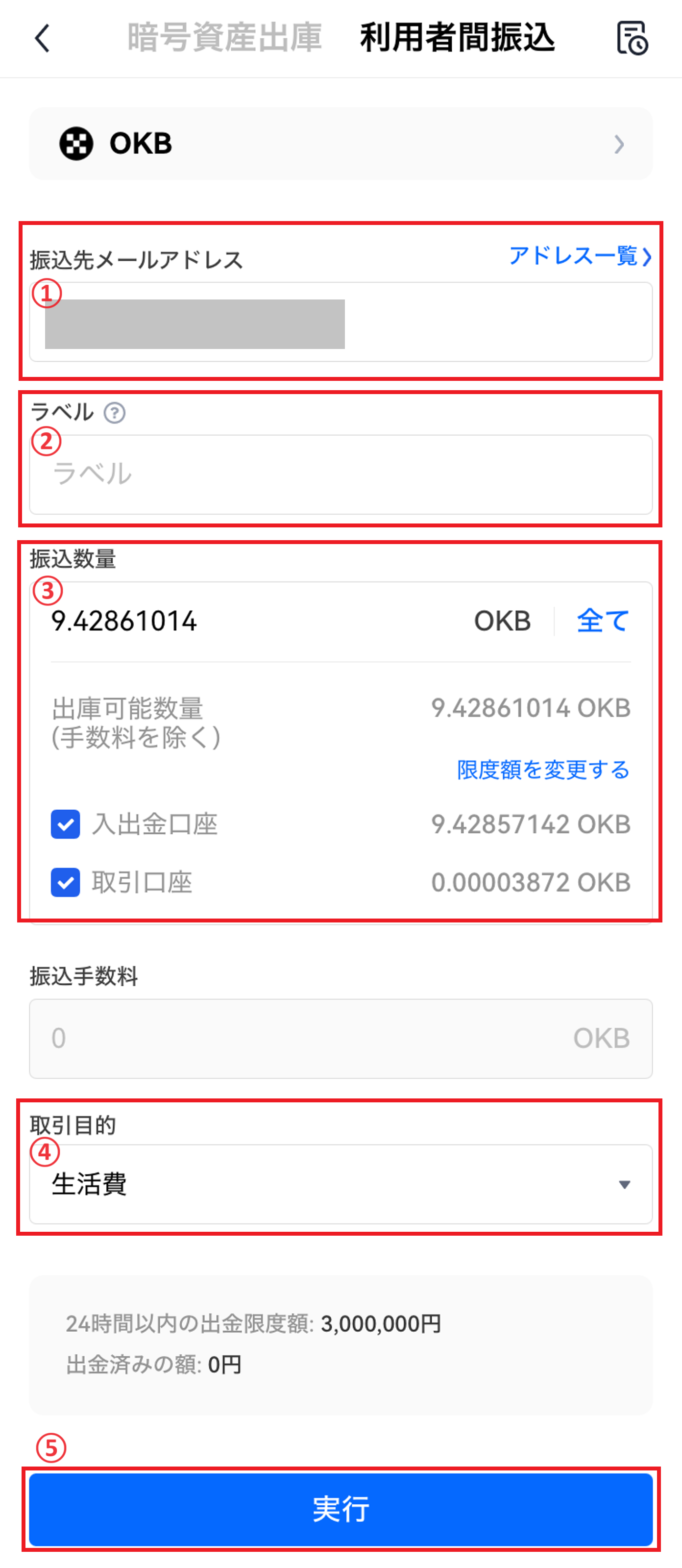
Task: Show help for ラベル question mark
Action: click(x=114, y=413)
